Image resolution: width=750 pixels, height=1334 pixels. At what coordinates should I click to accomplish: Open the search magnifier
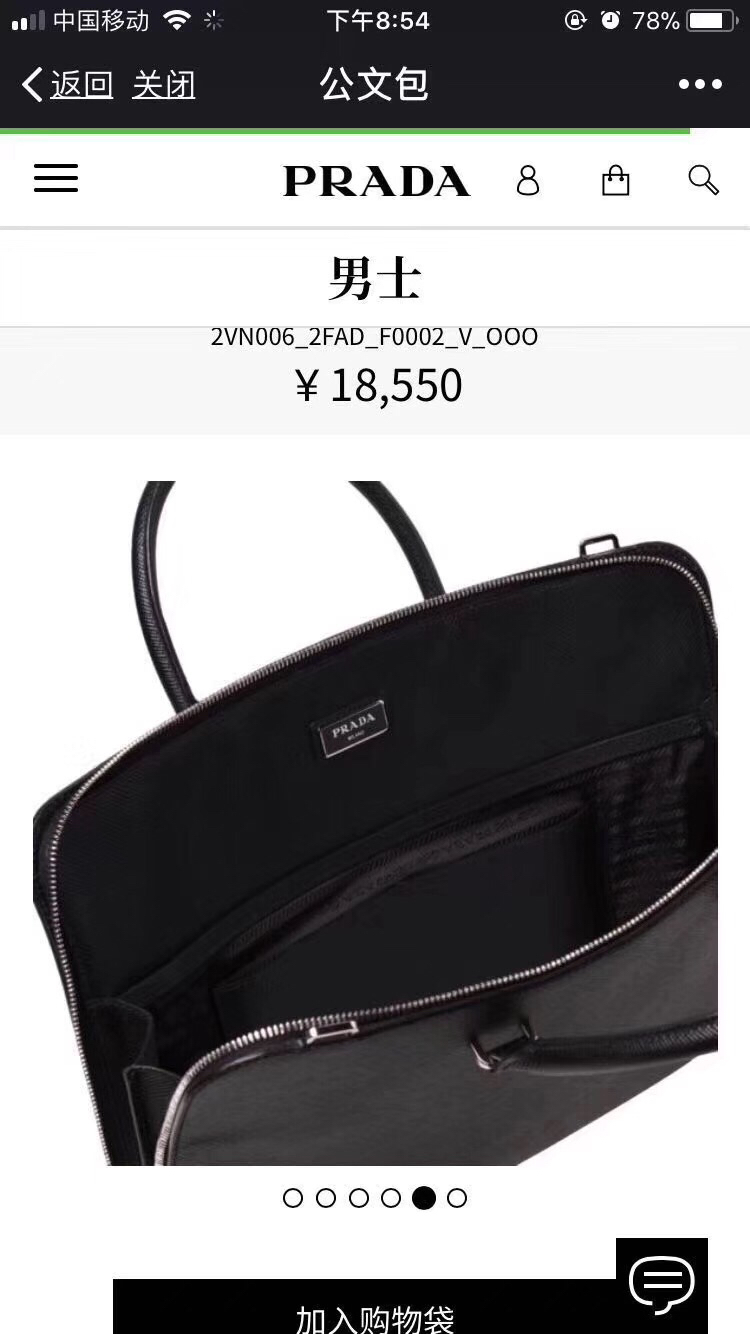tap(703, 181)
